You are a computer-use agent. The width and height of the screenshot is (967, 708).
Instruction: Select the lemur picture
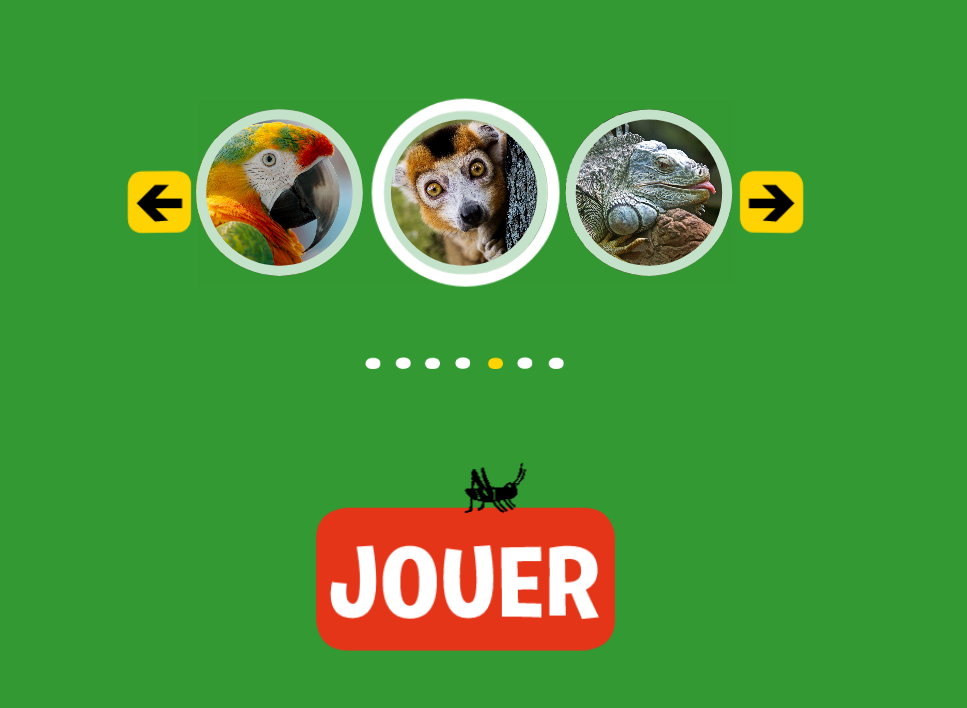point(464,192)
